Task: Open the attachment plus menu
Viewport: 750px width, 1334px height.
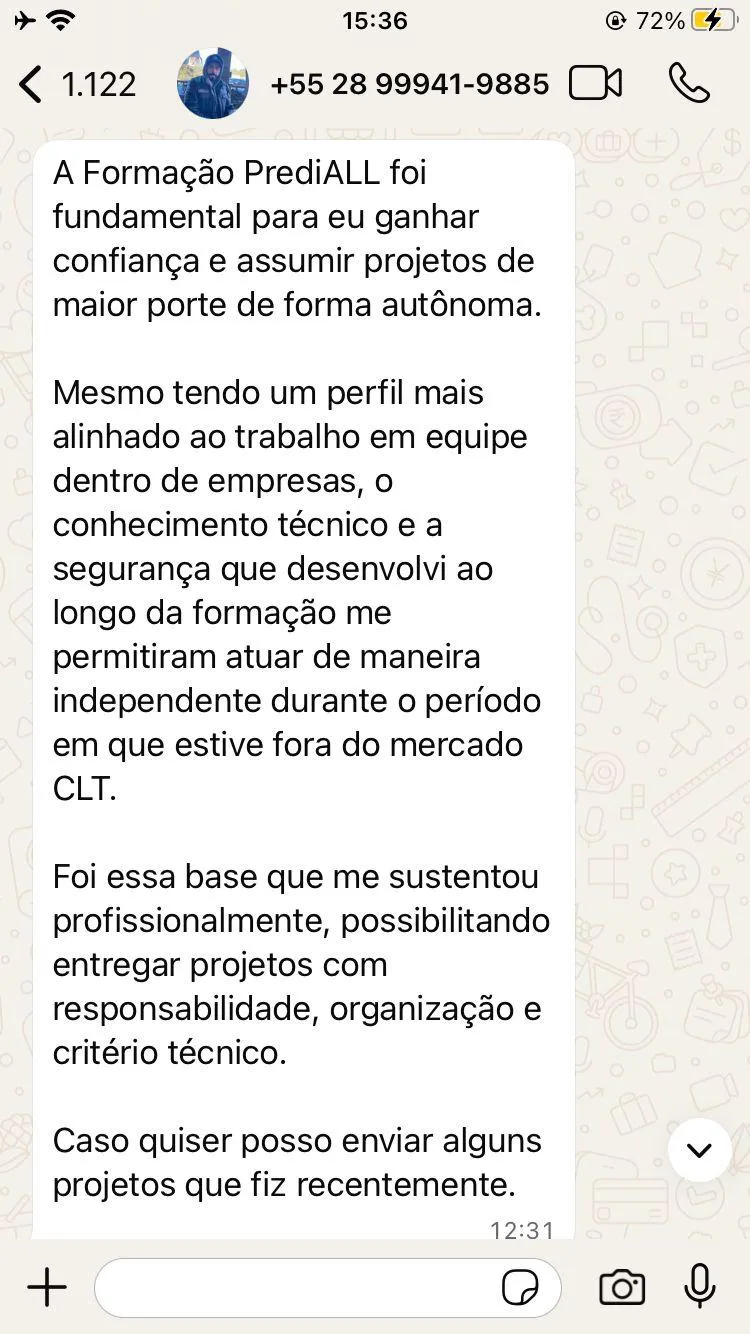Action: [x=47, y=1287]
